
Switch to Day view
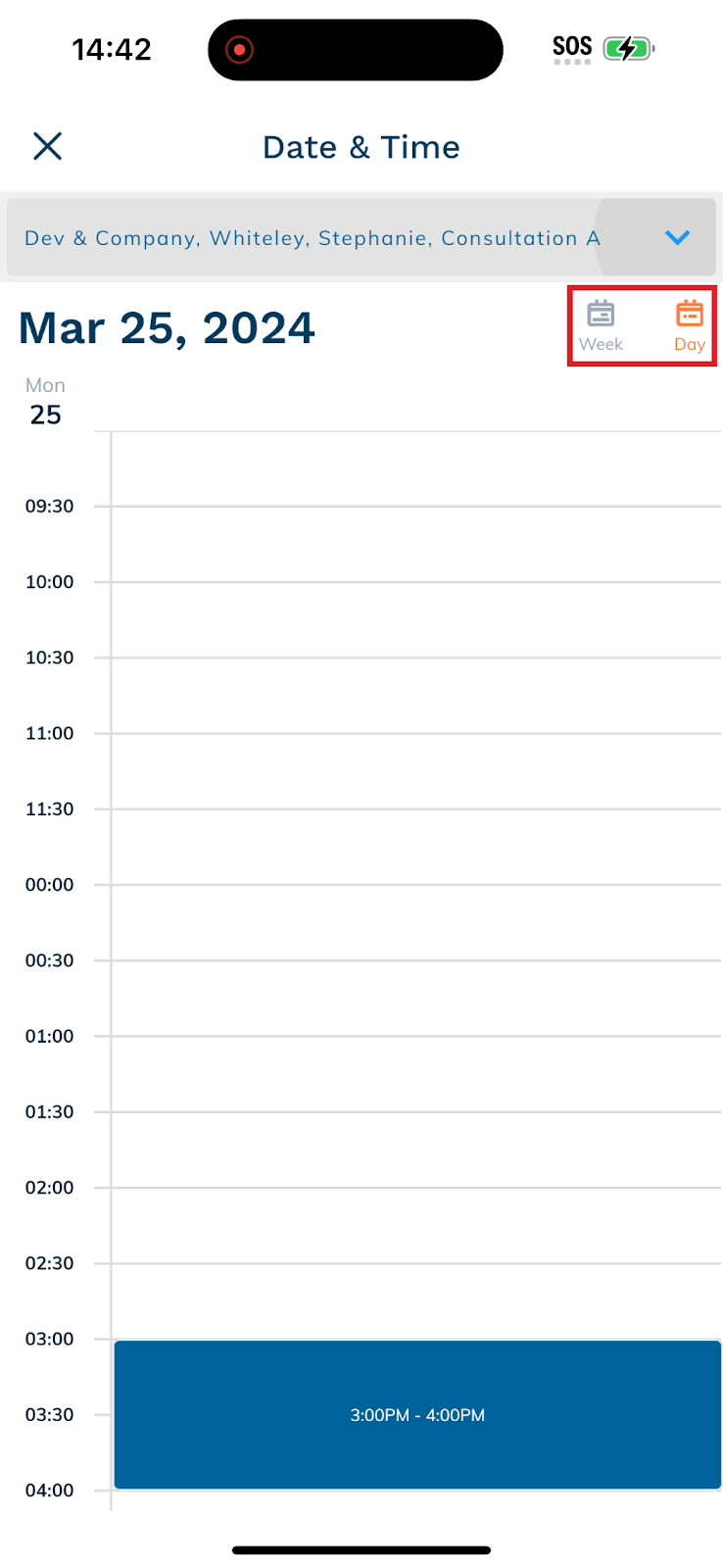coord(690,326)
